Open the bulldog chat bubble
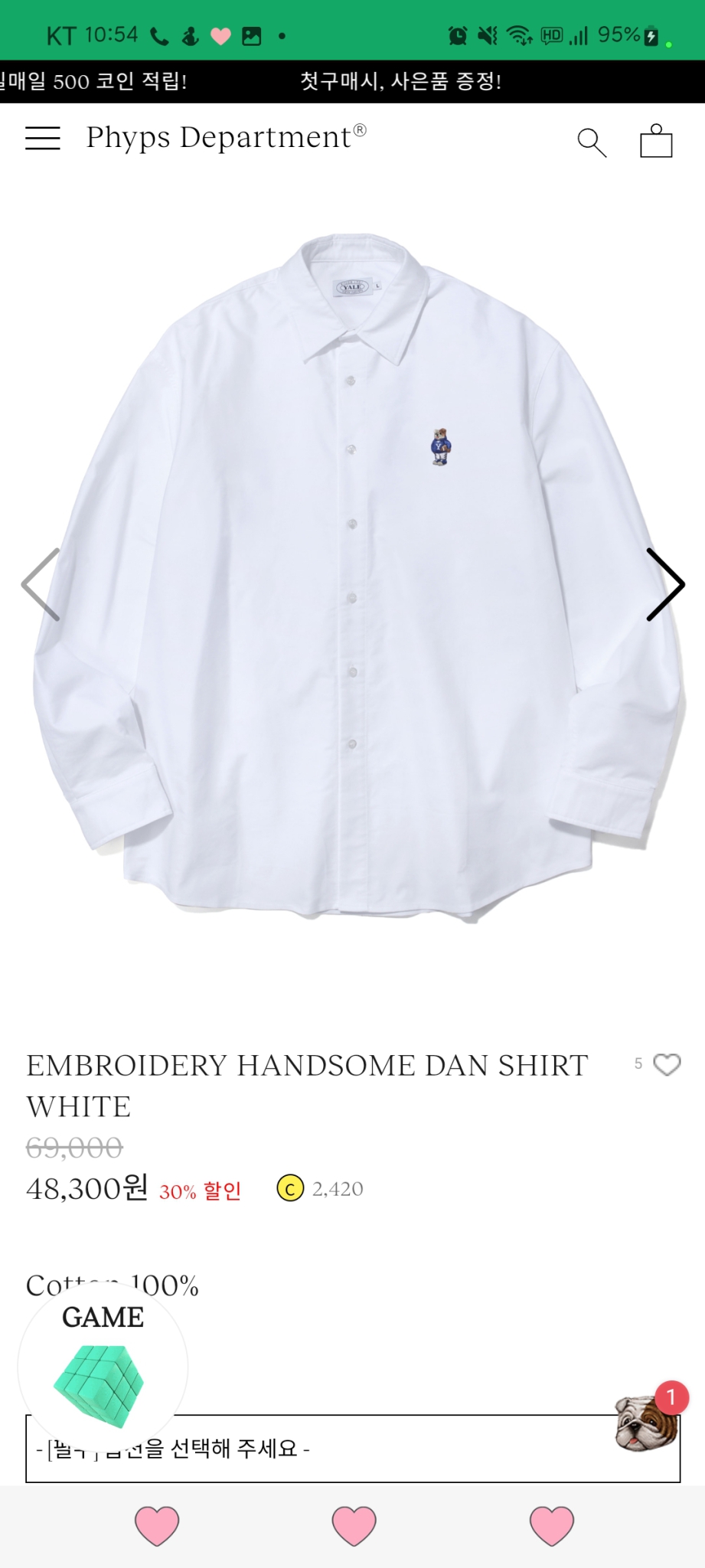This screenshot has height=1568, width=705. (648, 1423)
